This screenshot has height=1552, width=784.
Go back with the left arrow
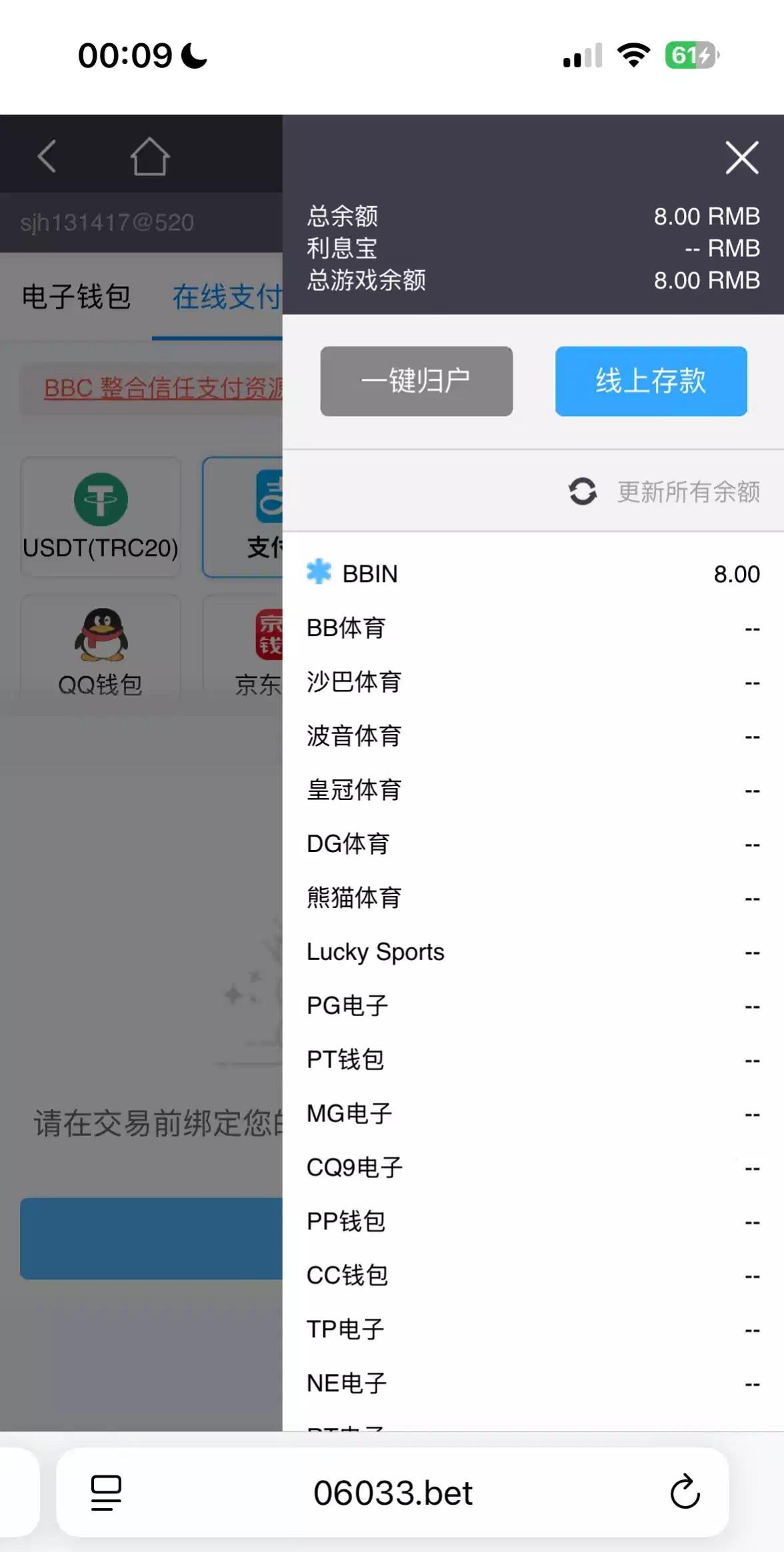pyautogui.click(x=47, y=157)
